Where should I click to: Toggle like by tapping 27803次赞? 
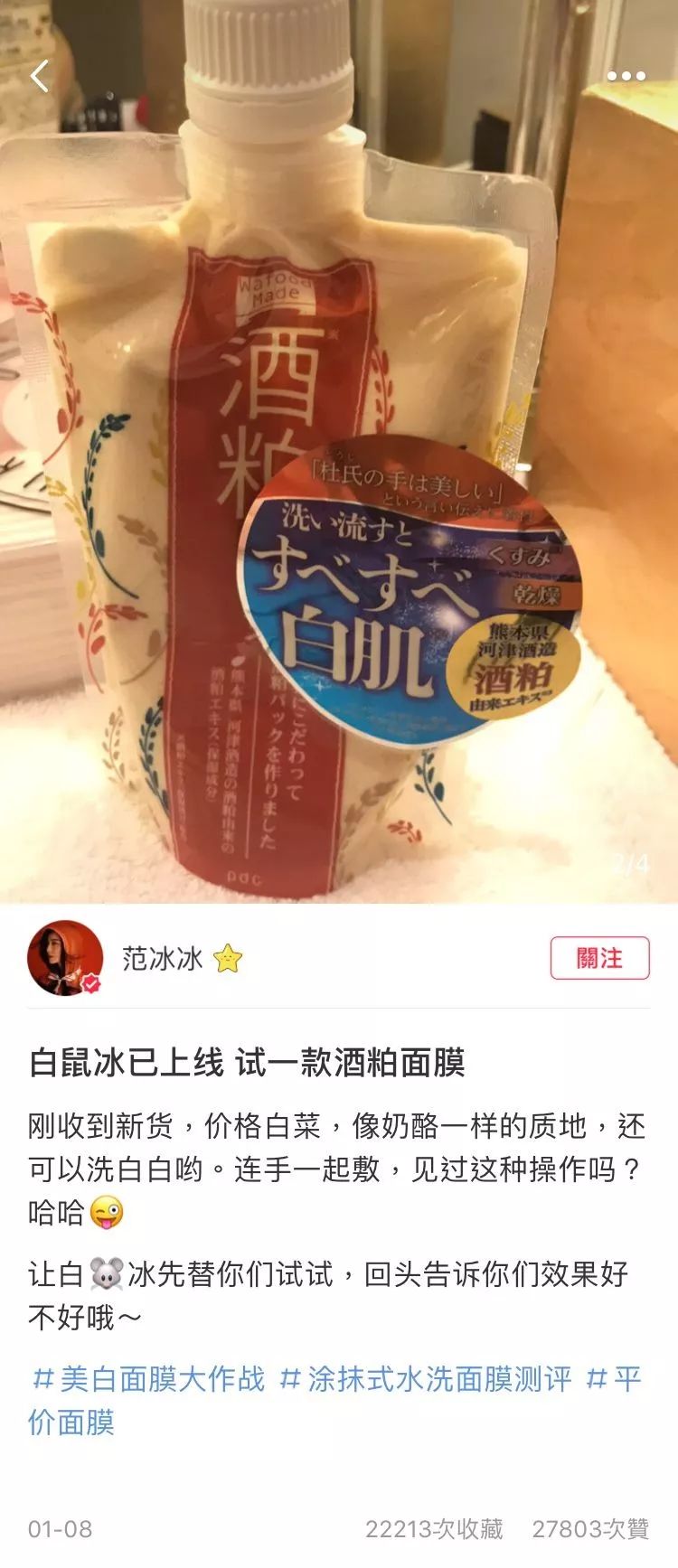pos(588,1527)
